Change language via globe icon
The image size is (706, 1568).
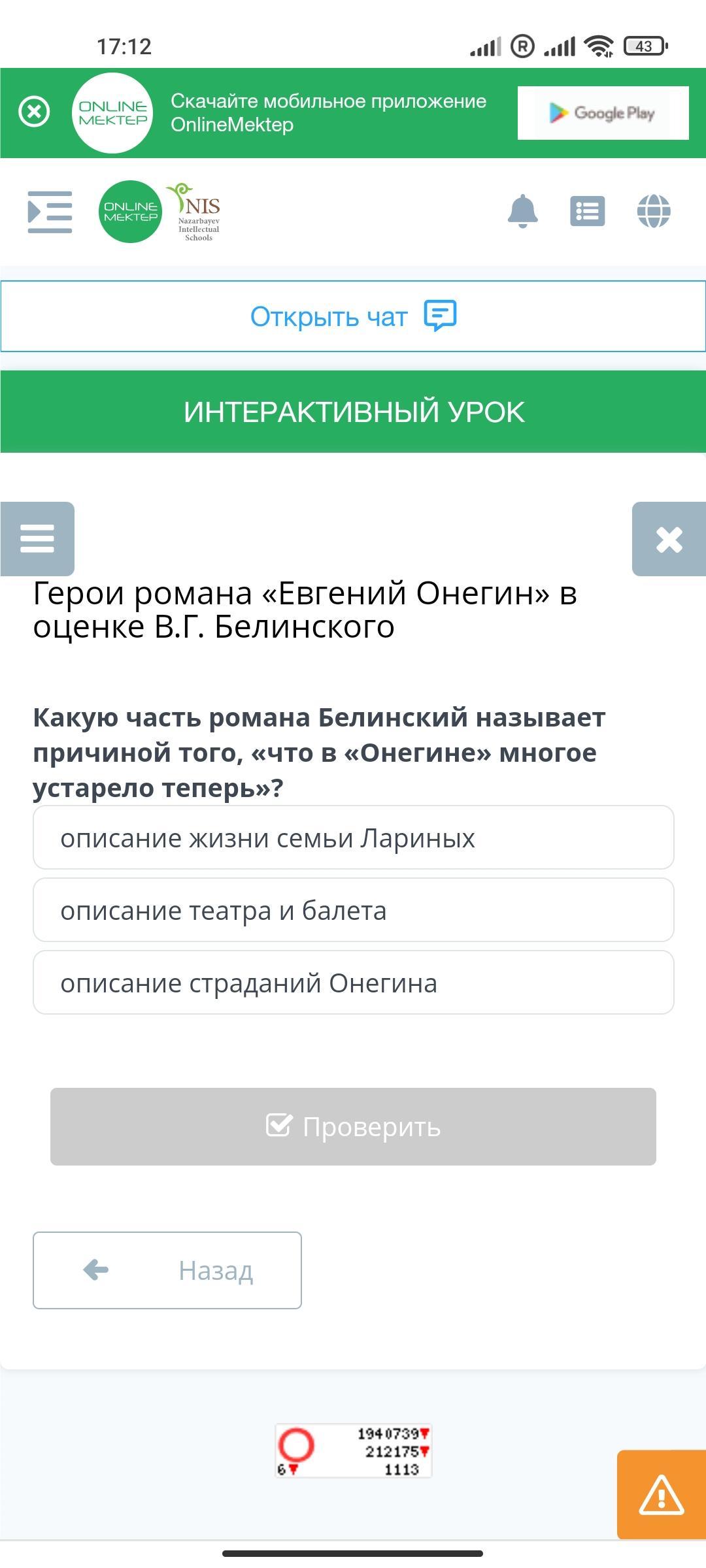click(x=654, y=211)
